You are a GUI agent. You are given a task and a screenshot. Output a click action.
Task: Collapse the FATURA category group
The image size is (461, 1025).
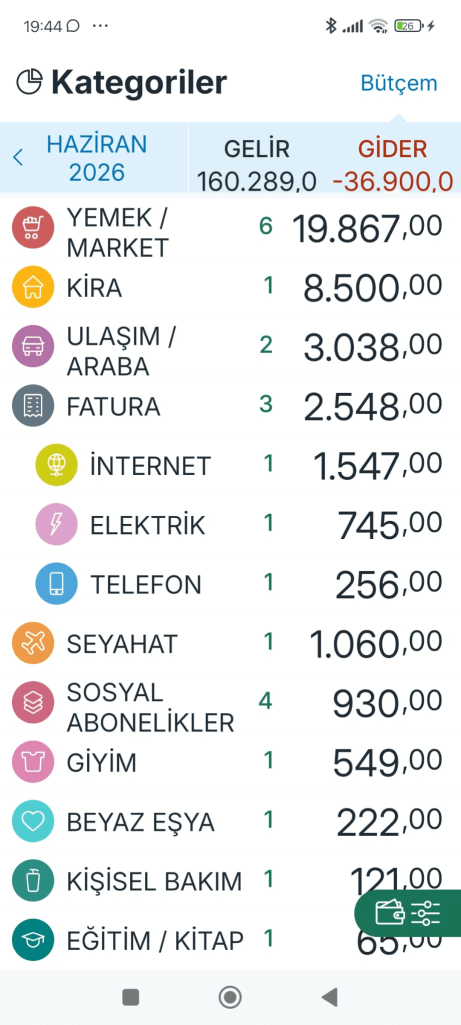tap(230, 406)
